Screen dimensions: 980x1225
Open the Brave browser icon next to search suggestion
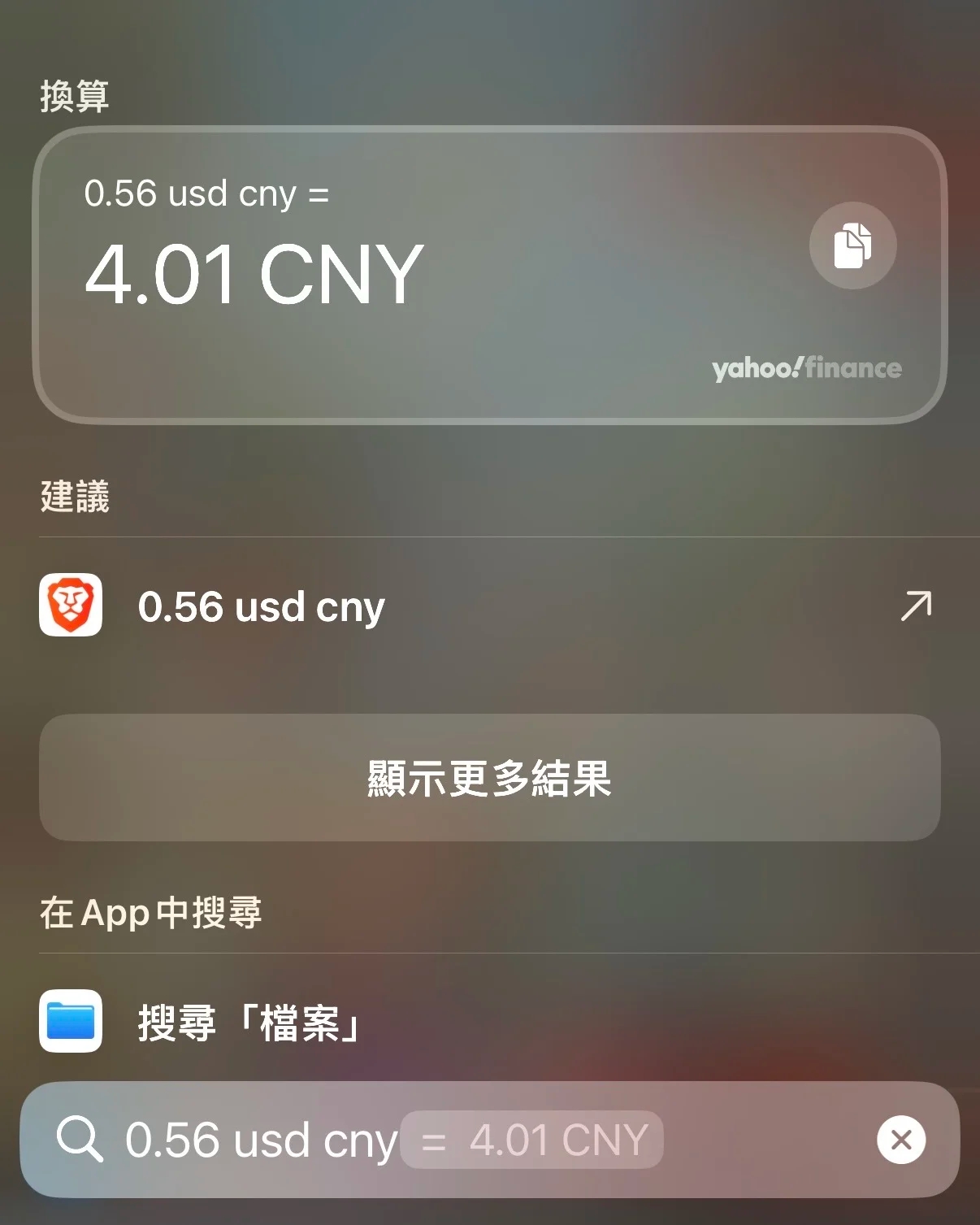pyautogui.click(x=72, y=605)
